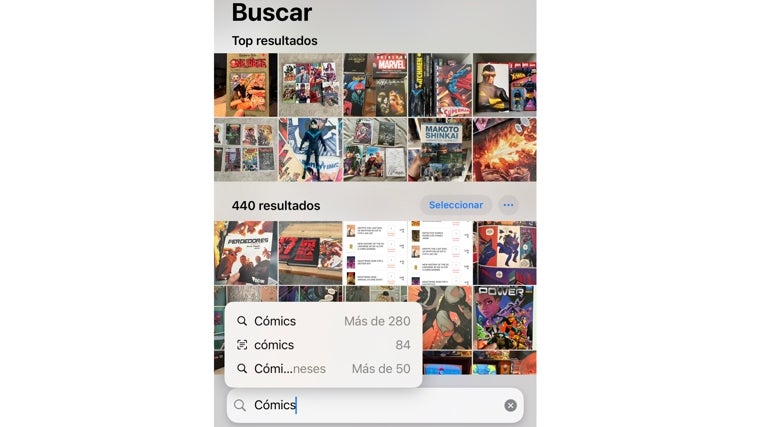Clear the search field text
This screenshot has height=427, width=760.
click(510, 405)
